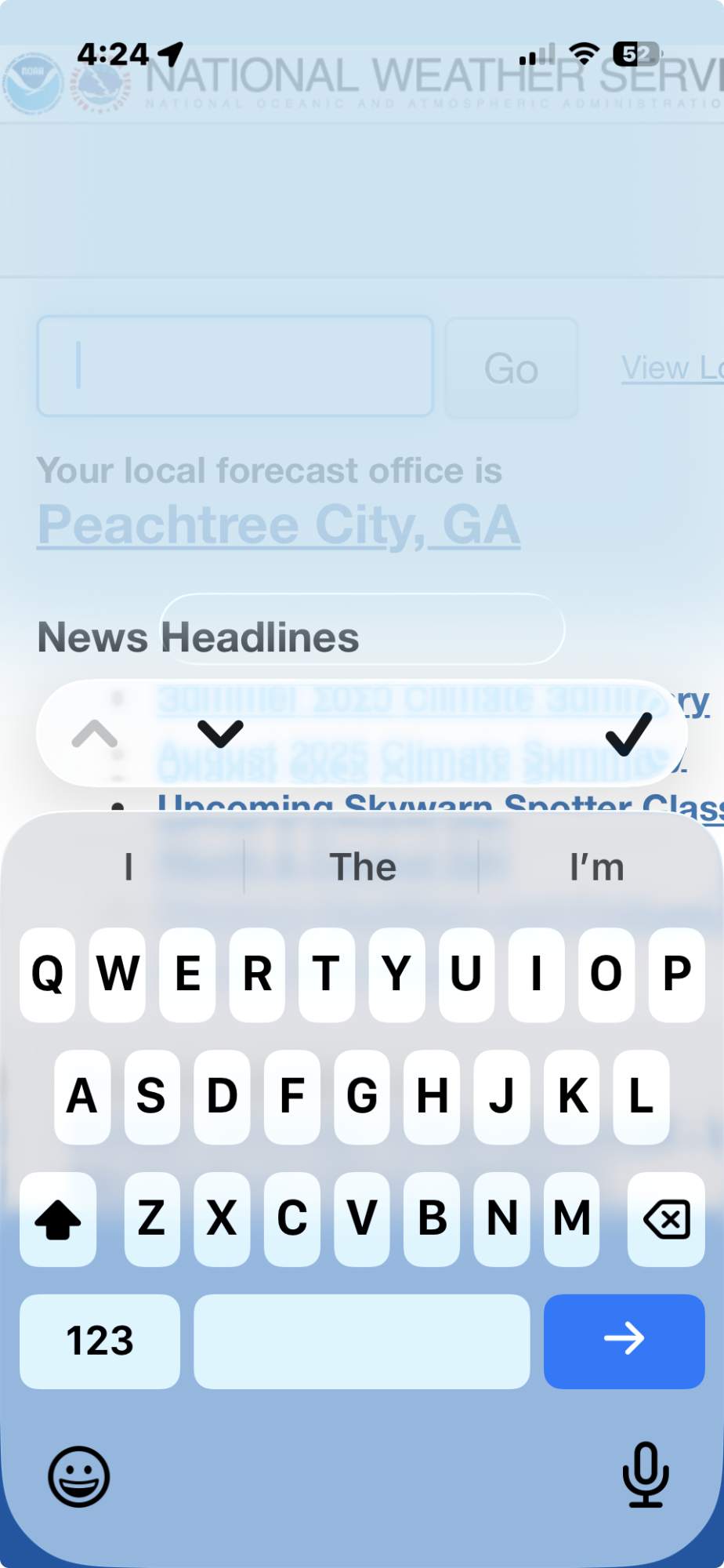Start dictation with the microphone
The height and width of the screenshot is (1568, 724).
click(x=645, y=1475)
